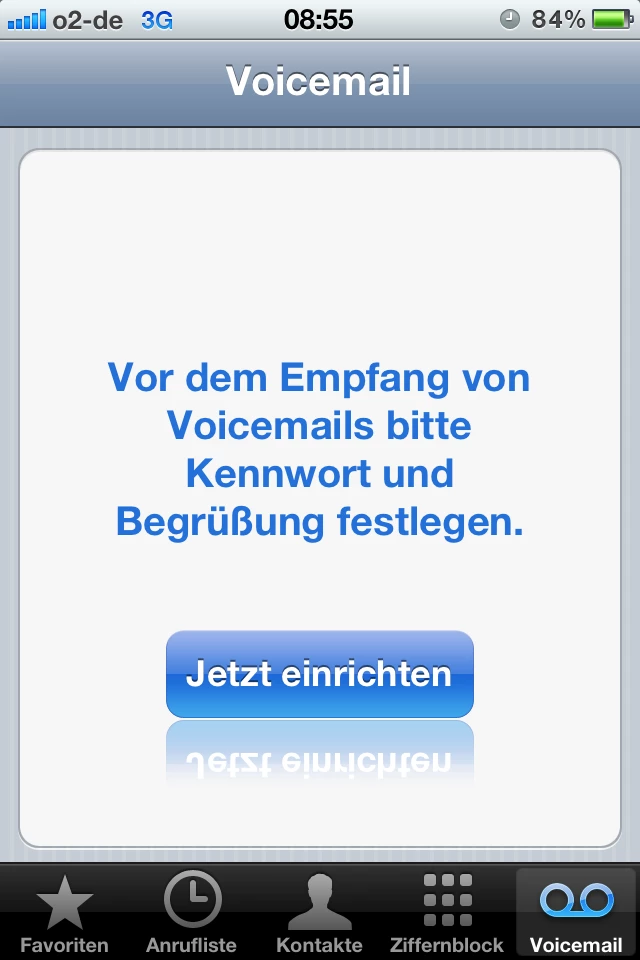This screenshot has height=960, width=640.
Task: Go to the Kontakte tab
Action: coord(319,912)
